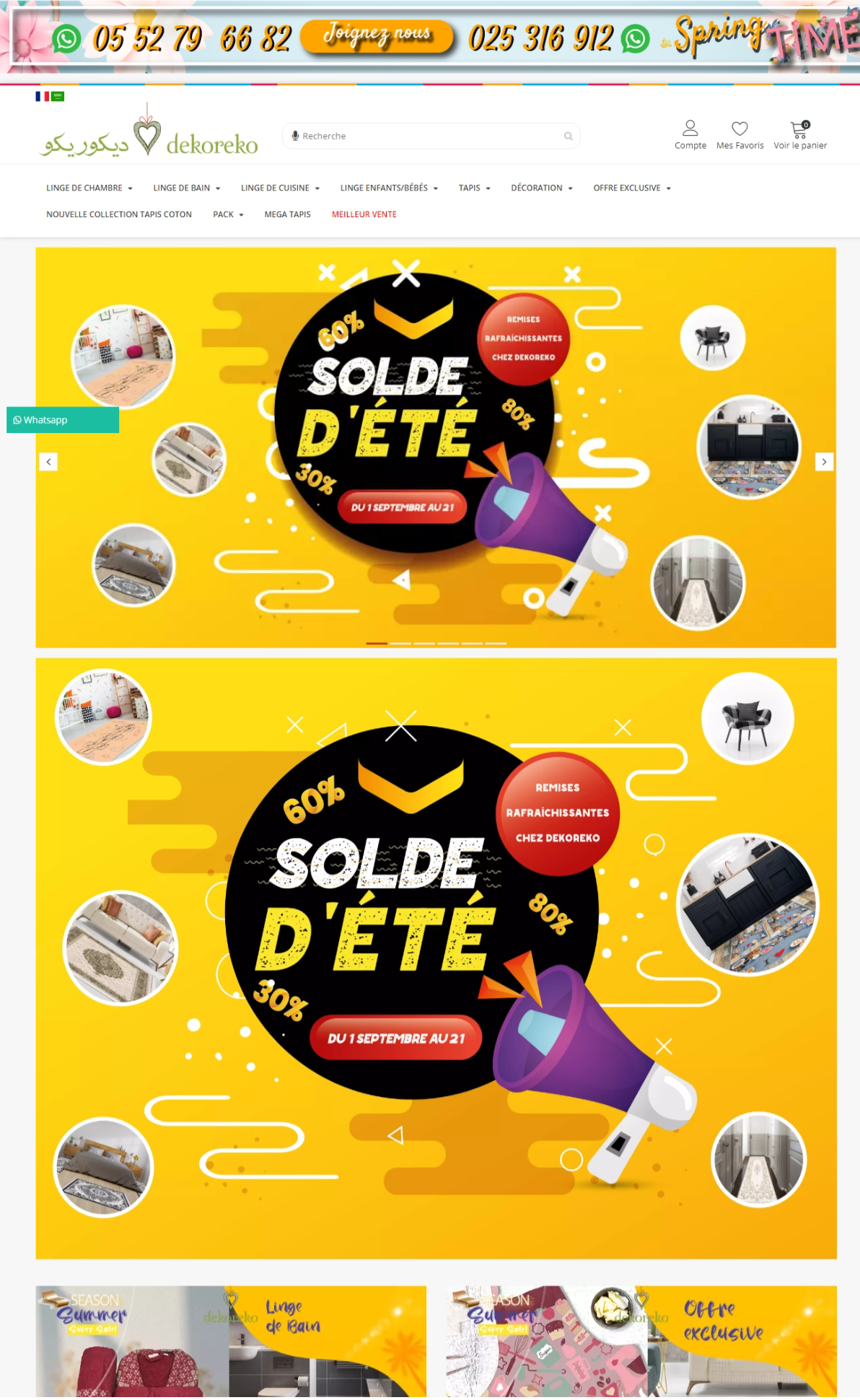Expand the Linge de bain menu
This screenshot has width=860, height=1400.
[186, 188]
